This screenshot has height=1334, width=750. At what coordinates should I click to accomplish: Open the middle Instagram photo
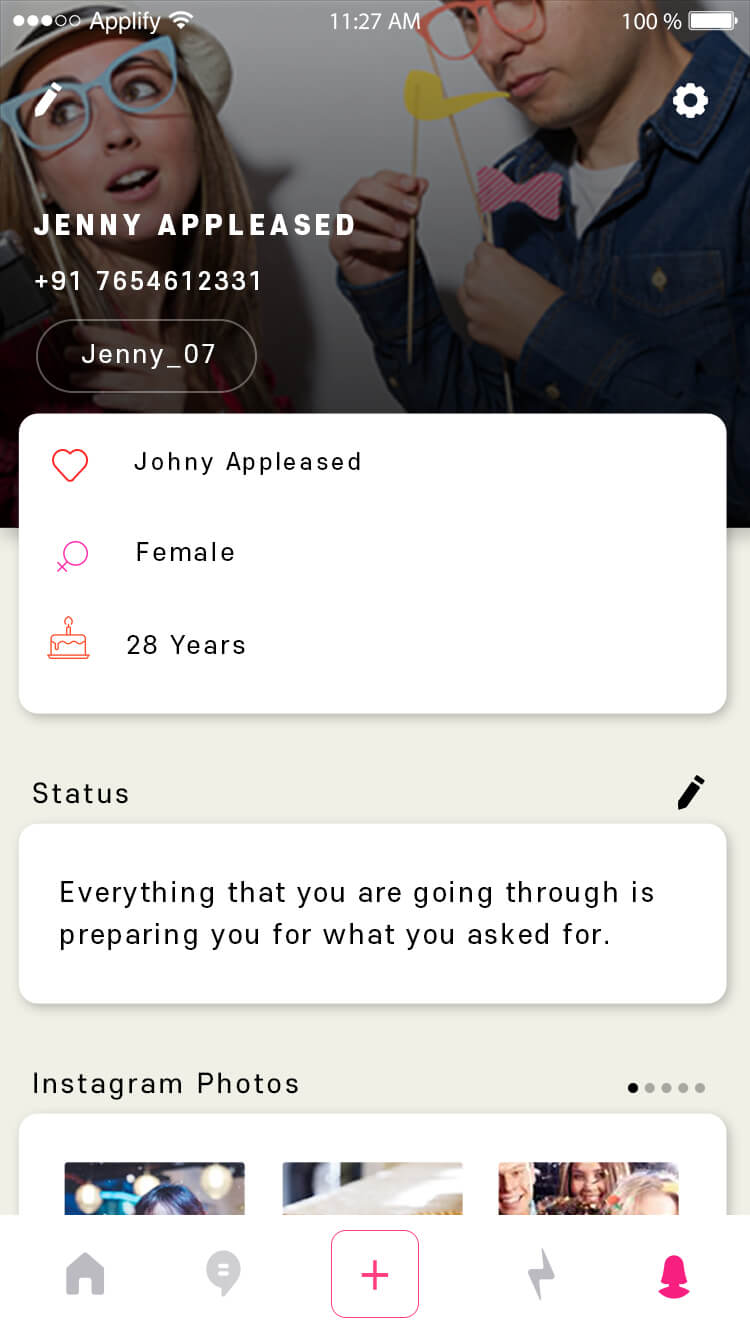coord(372,1188)
